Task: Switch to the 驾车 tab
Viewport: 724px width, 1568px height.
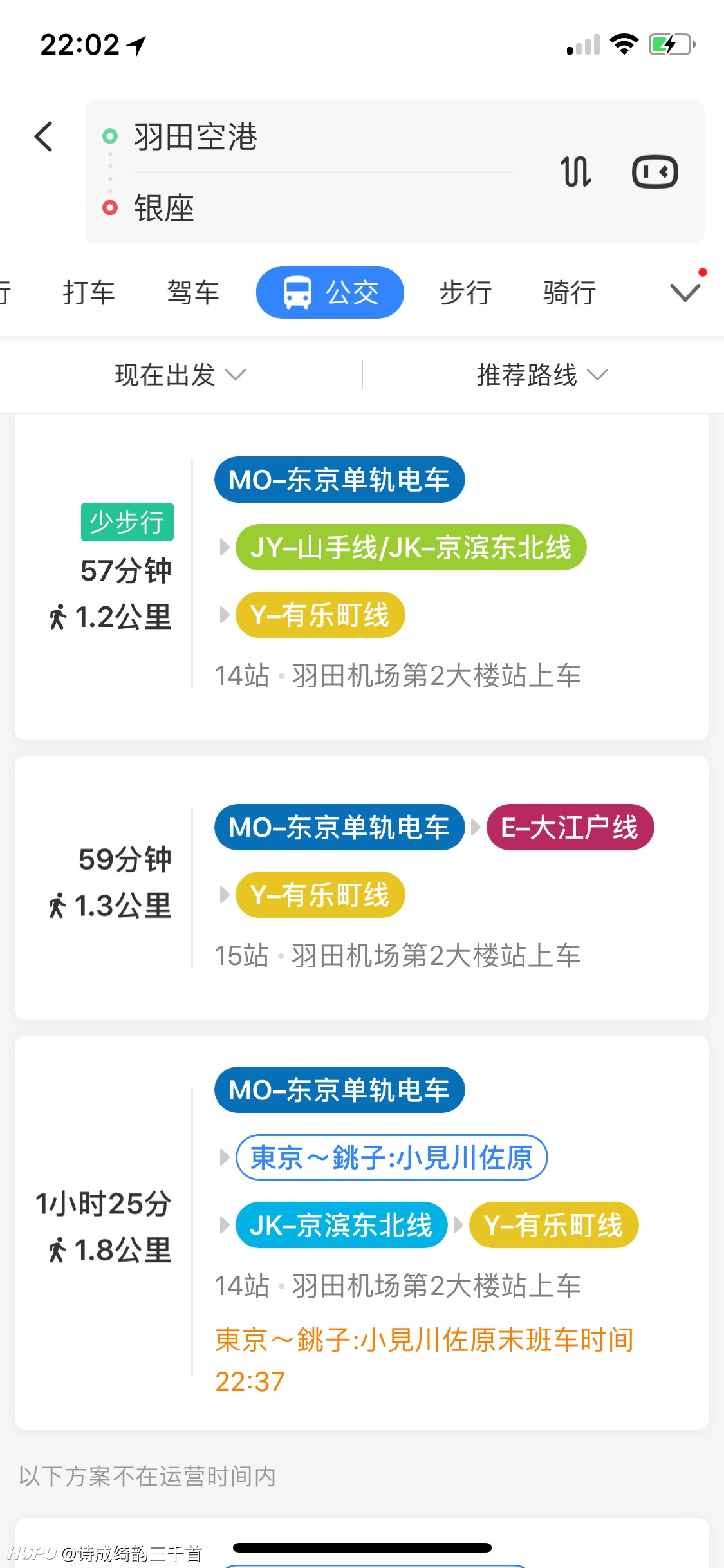Action: [193, 293]
